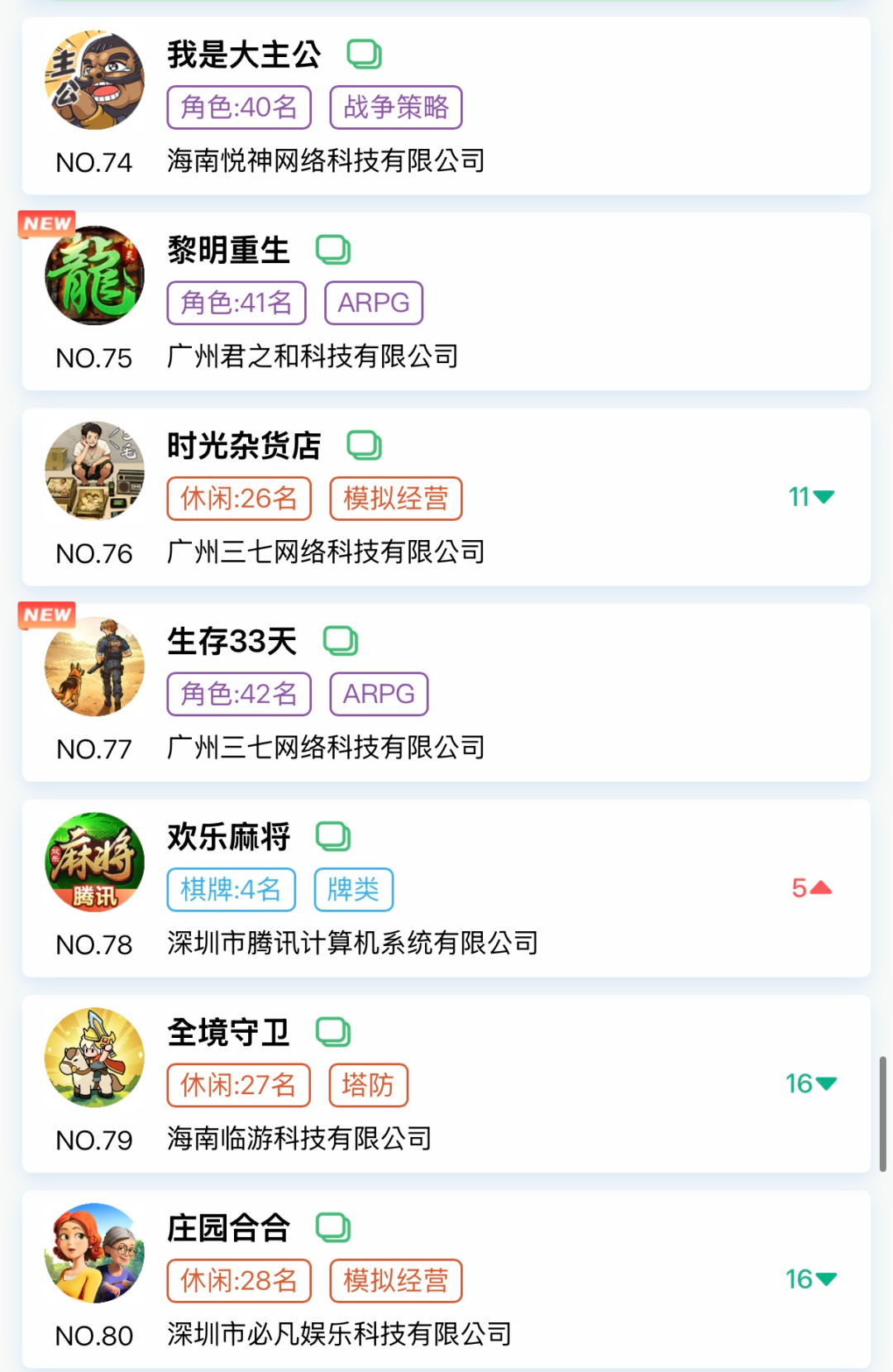Open the 腾讯欢乐麻将 game icon

pyautogui.click(x=94, y=863)
